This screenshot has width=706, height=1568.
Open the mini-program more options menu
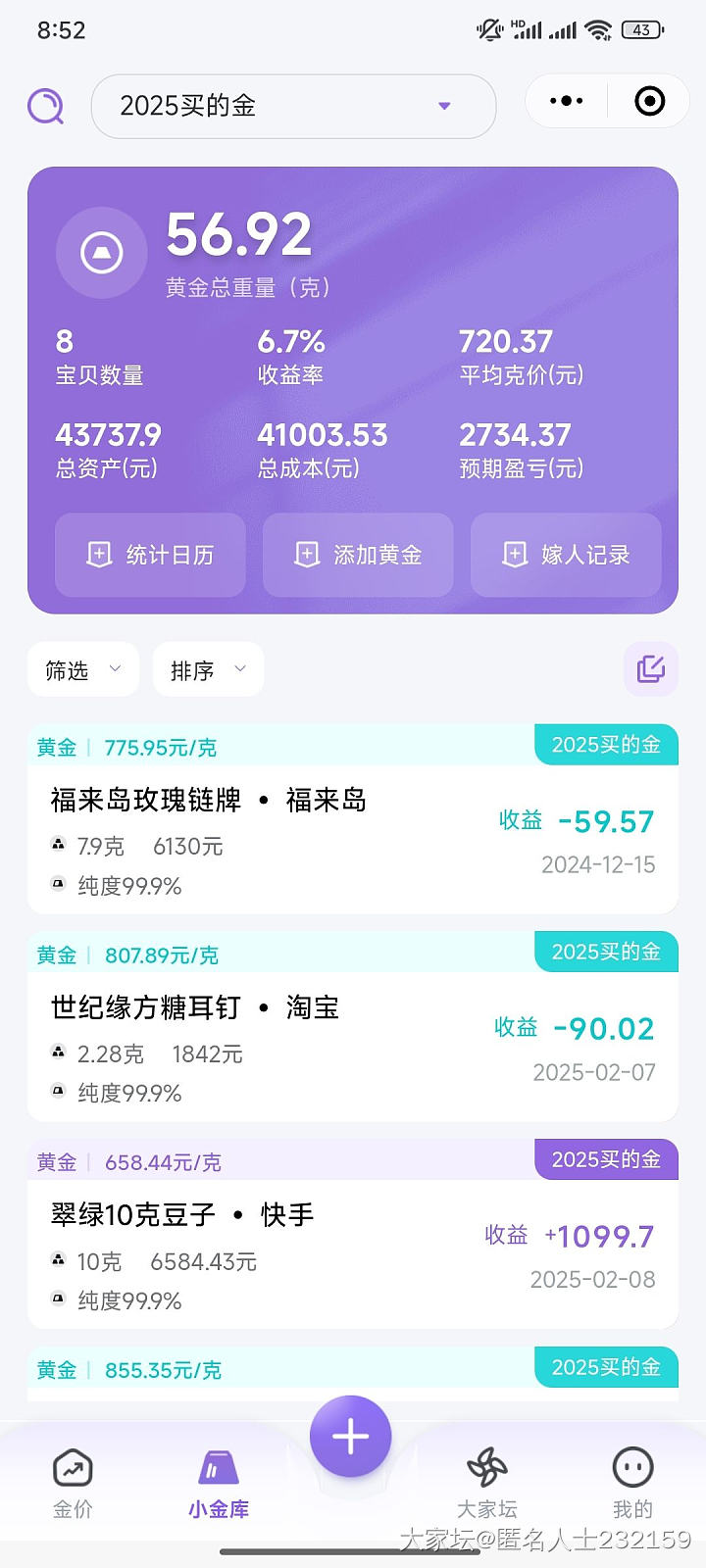[566, 101]
